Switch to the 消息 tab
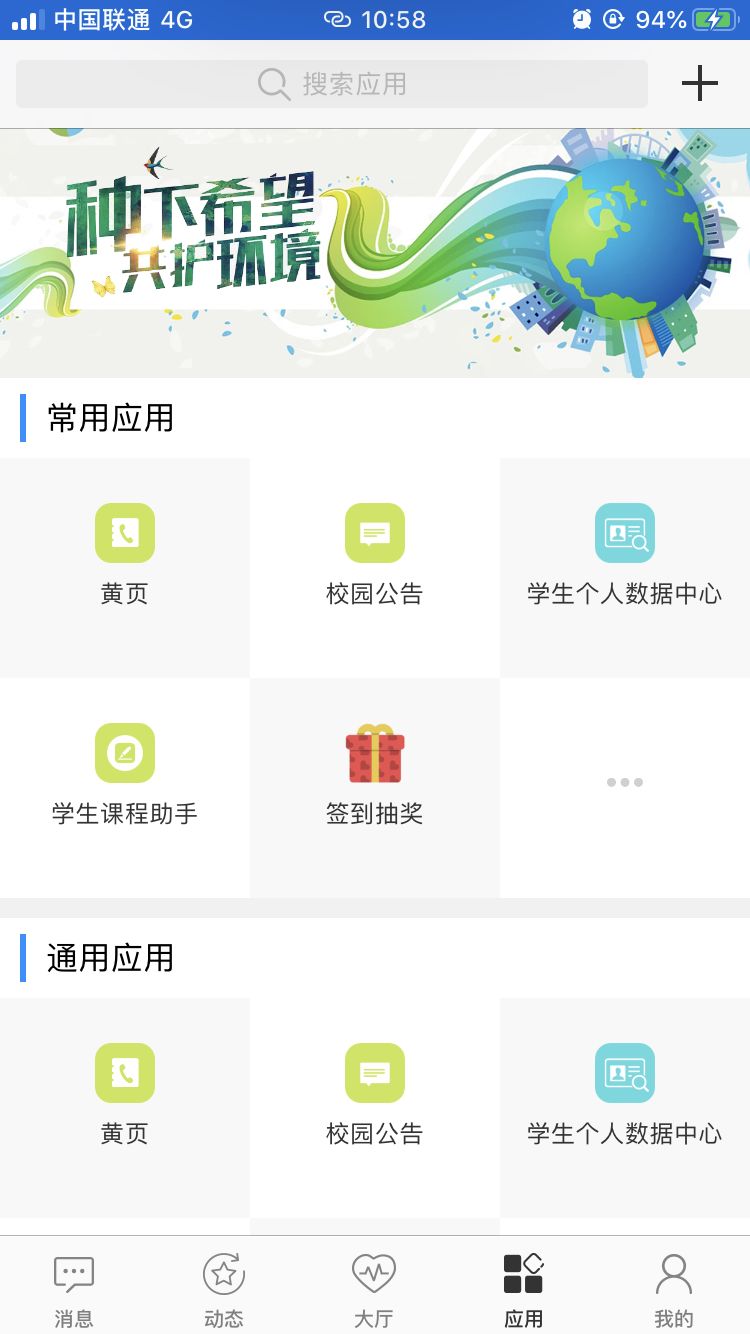The width and height of the screenshot is (750, 1334). point(74,1290)
